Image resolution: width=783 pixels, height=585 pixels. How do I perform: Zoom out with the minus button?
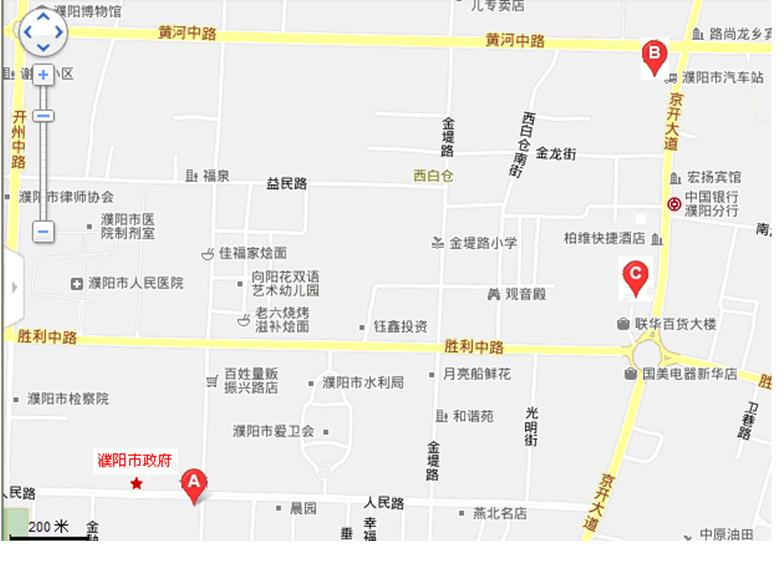pos(43,231)
